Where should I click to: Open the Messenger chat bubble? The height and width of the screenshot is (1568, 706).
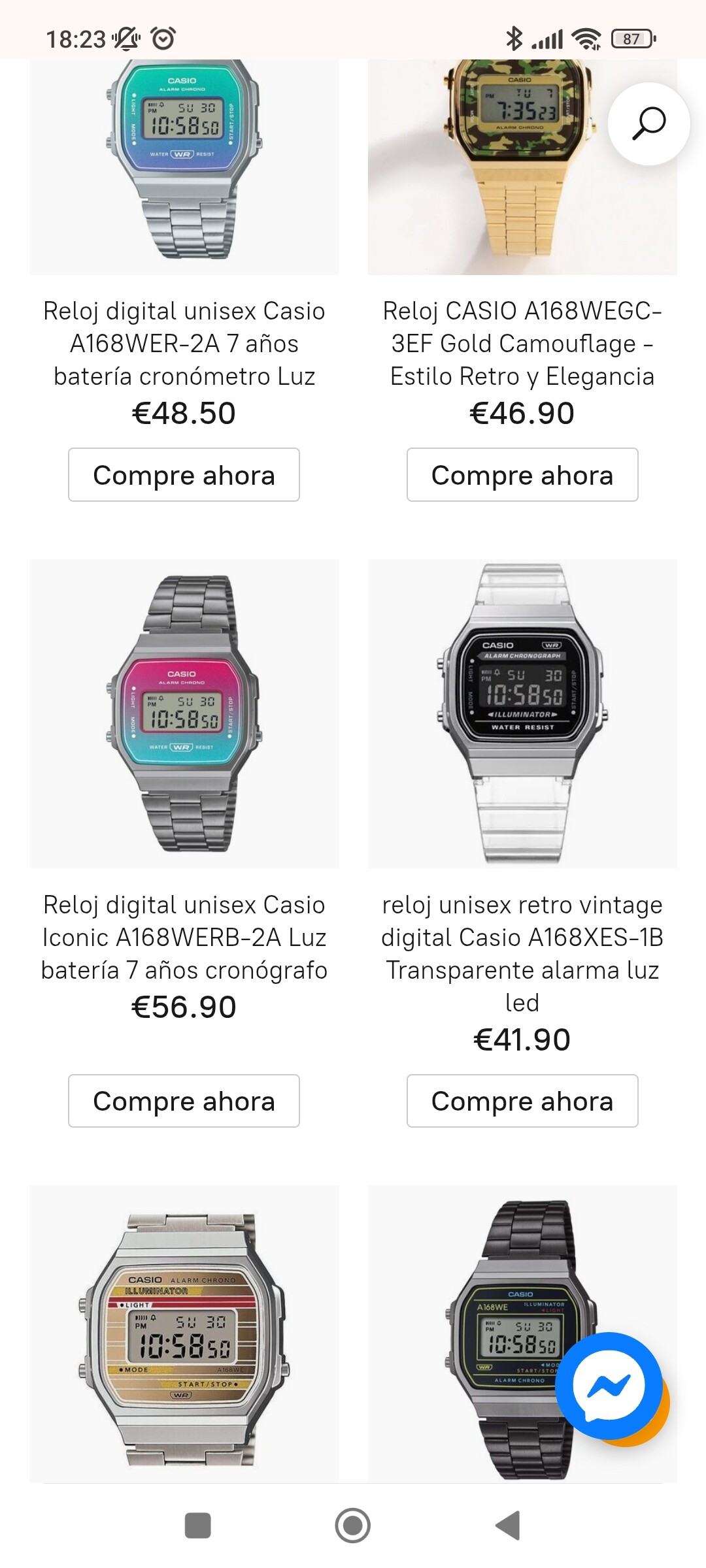point(609,1384)
